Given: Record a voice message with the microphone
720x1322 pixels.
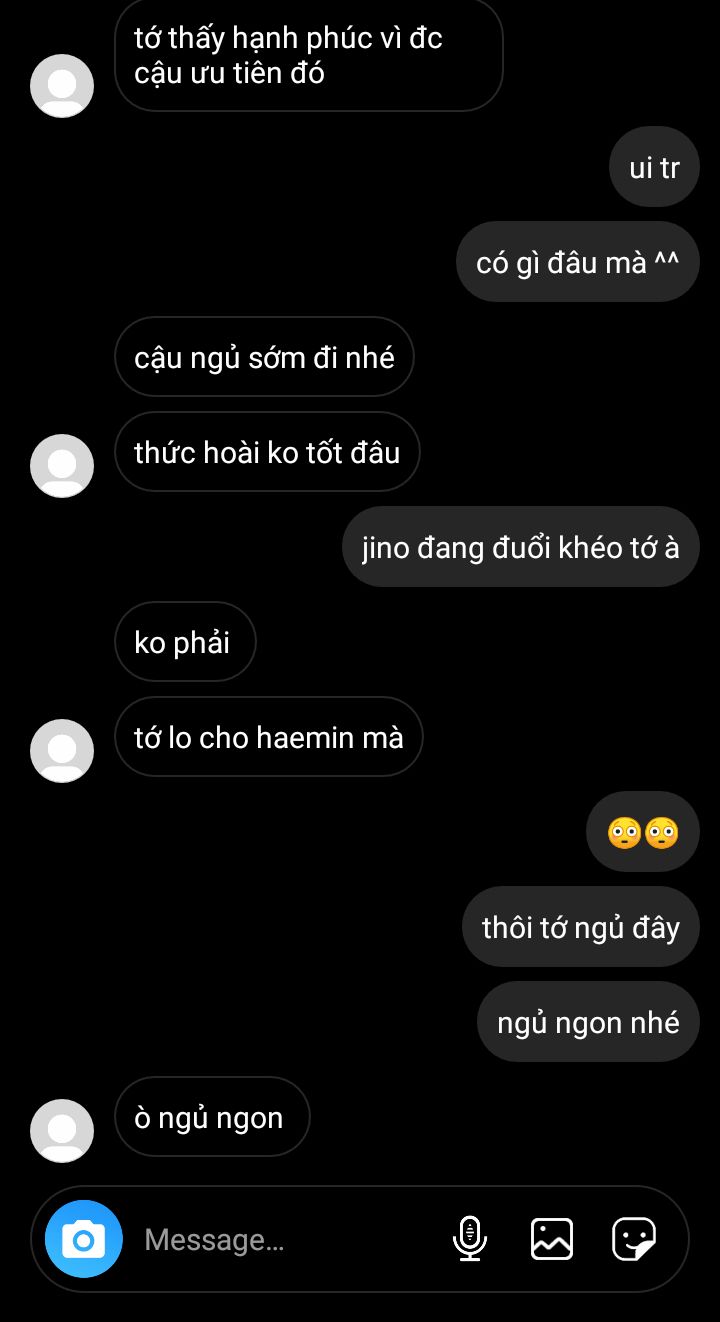Looking at the screenshot, I should click(x=469, y=1239).
